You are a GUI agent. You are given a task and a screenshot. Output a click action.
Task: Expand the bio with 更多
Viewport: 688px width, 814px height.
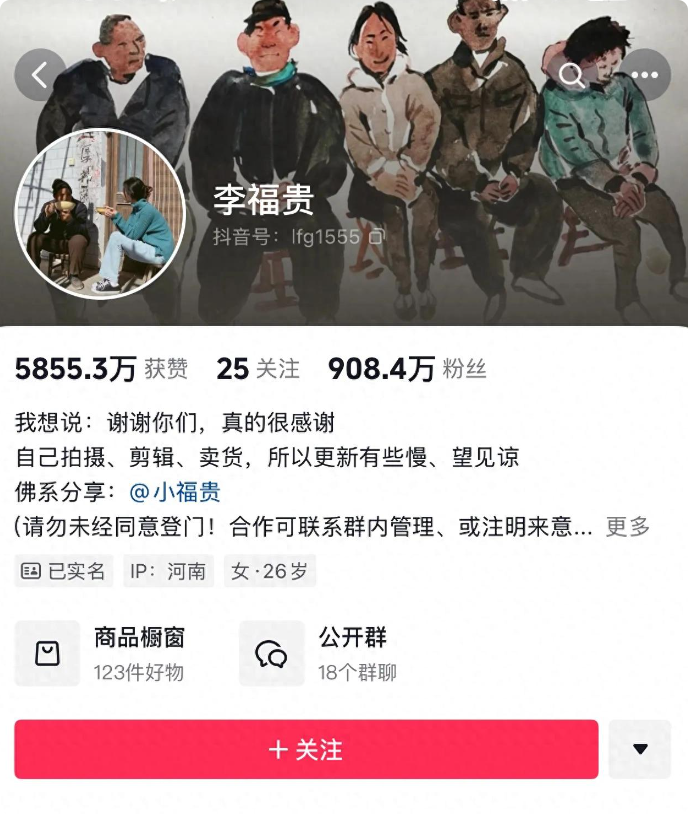(627, 527)
